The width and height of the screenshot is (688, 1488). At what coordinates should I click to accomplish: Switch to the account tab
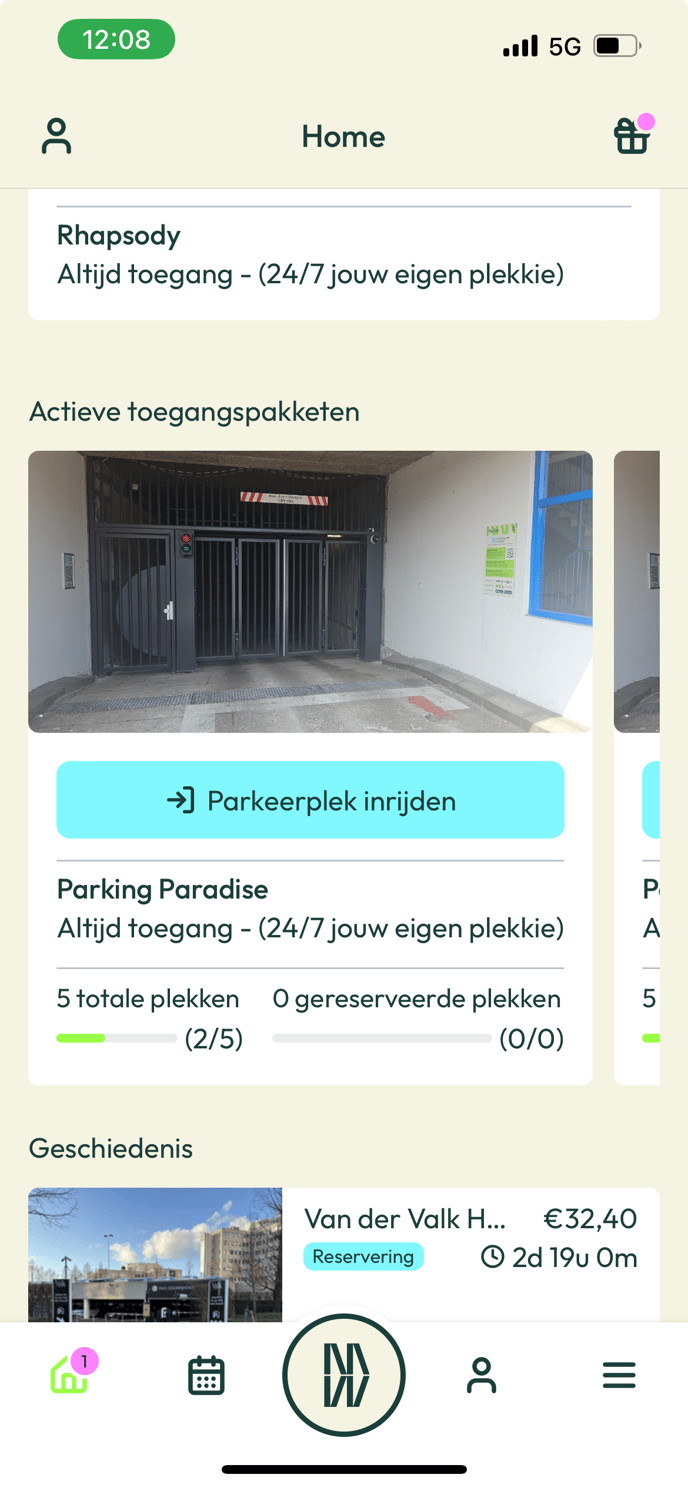tap(481, 1376)
